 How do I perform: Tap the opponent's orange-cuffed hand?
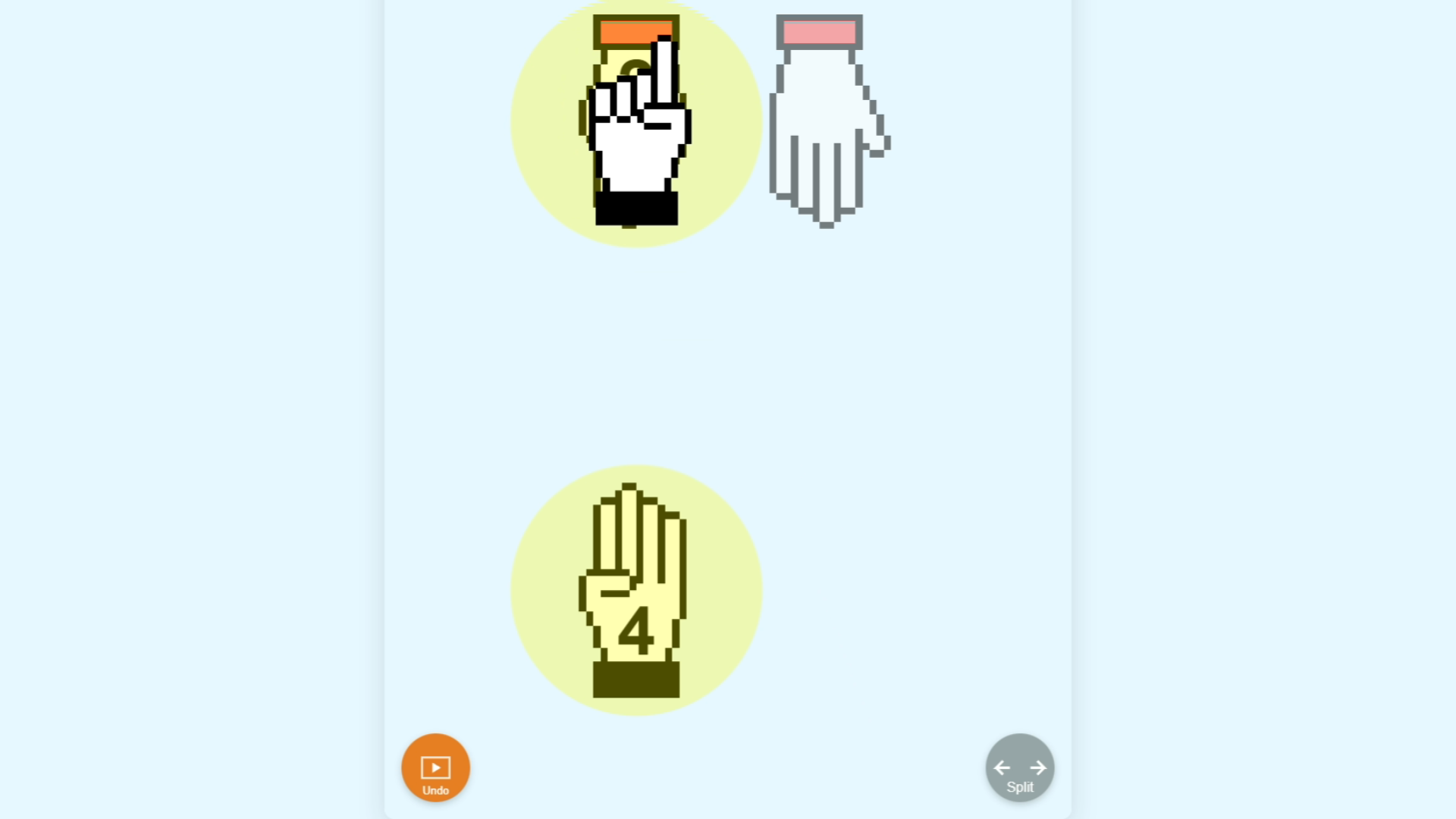(635, 121)
